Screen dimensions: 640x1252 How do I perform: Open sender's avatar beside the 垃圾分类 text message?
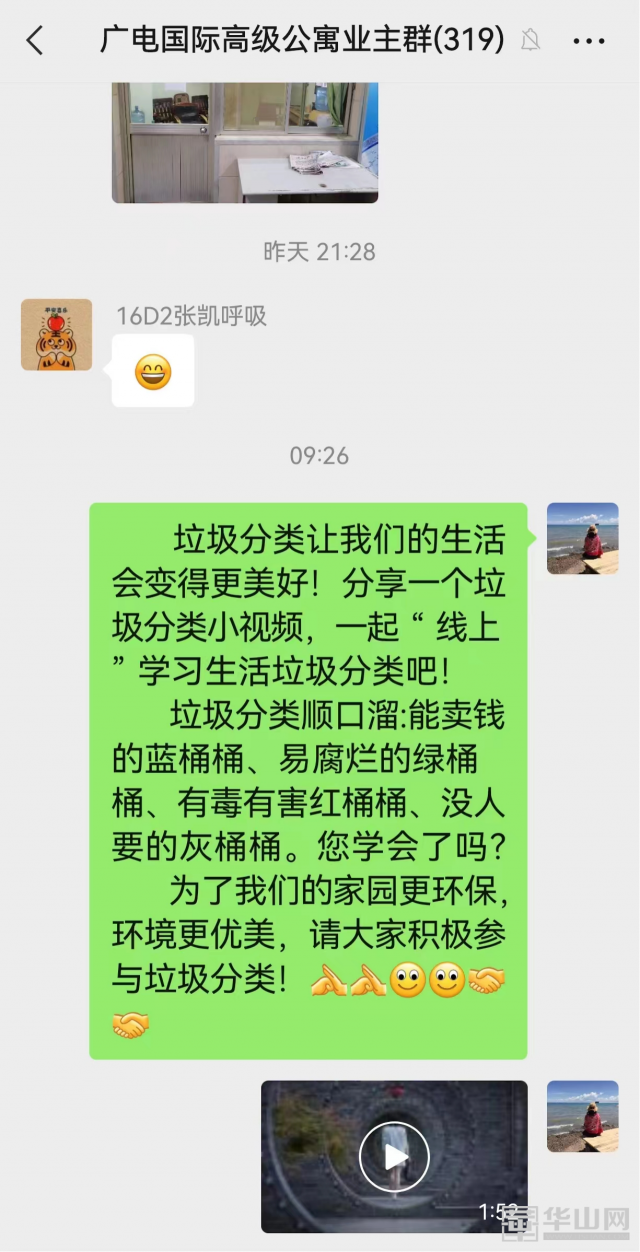(582, 538)
